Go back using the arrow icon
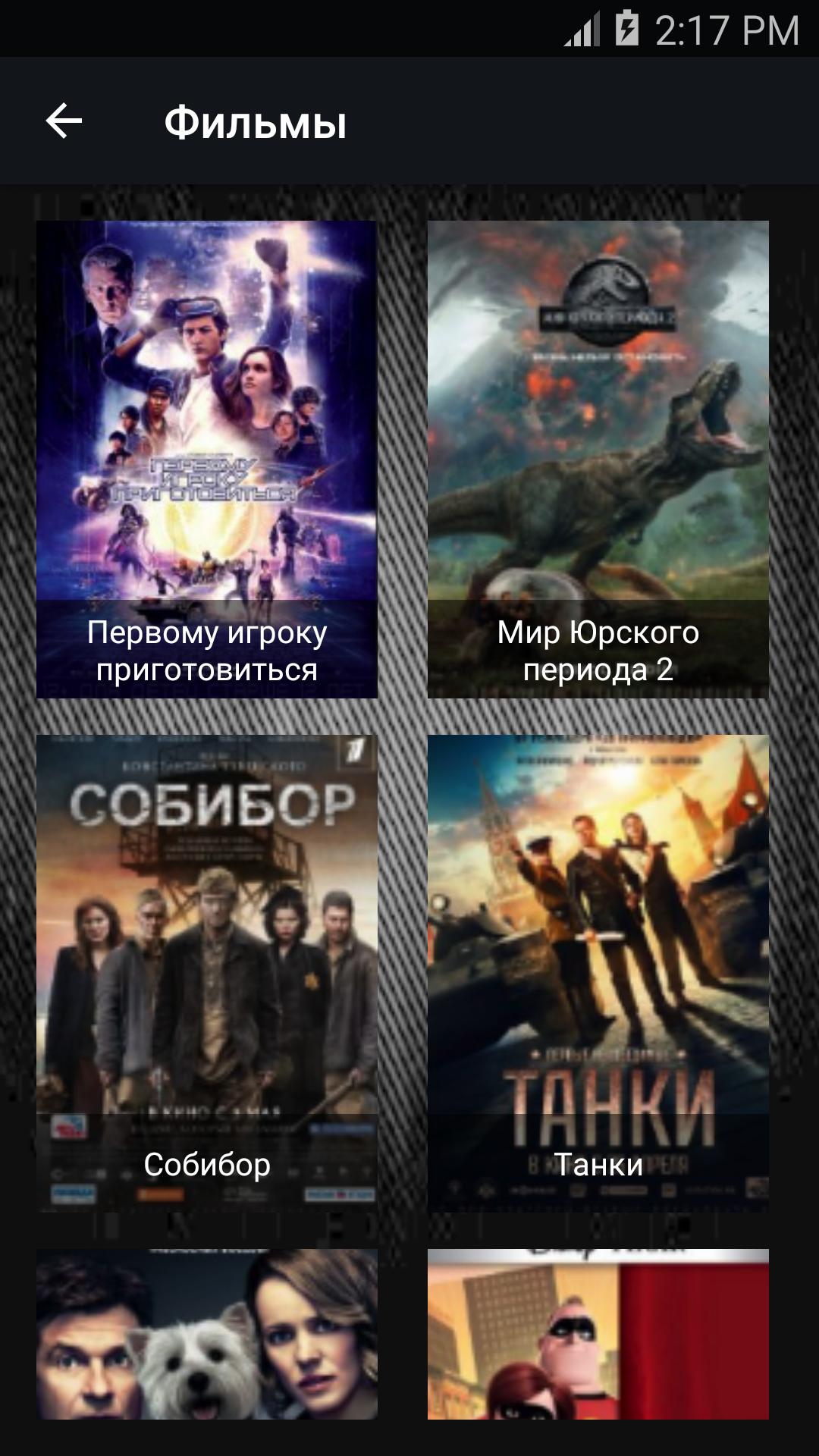 tap(64, 121)
